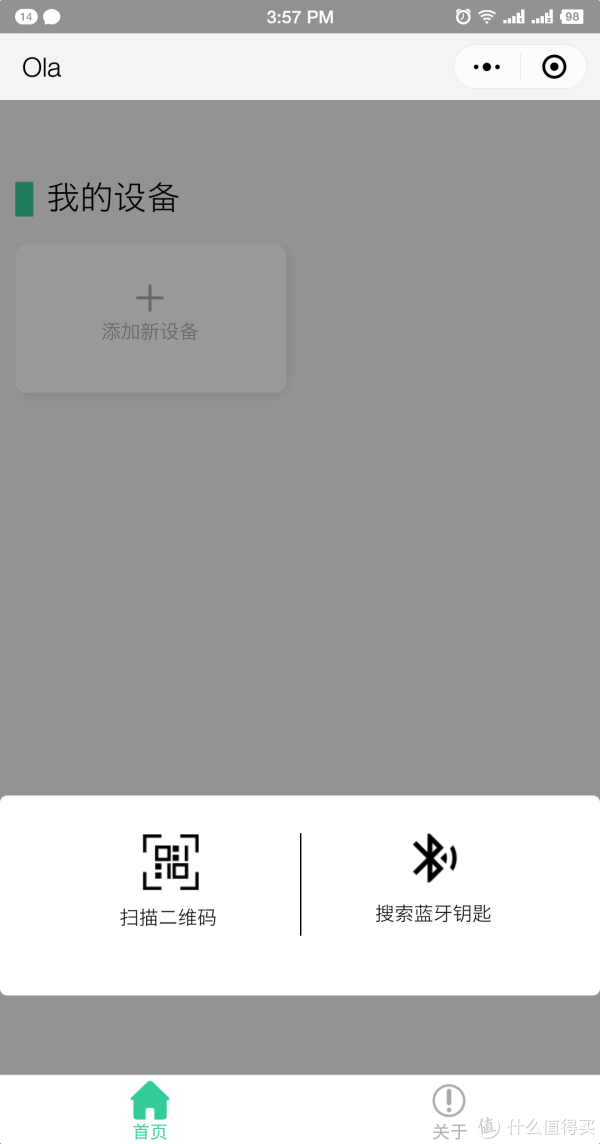The width and height of the screenshot is (600, 1144).
Task: Switch to the About tab (关于)
Action: pyautogui.click(x=449, y=1111)
